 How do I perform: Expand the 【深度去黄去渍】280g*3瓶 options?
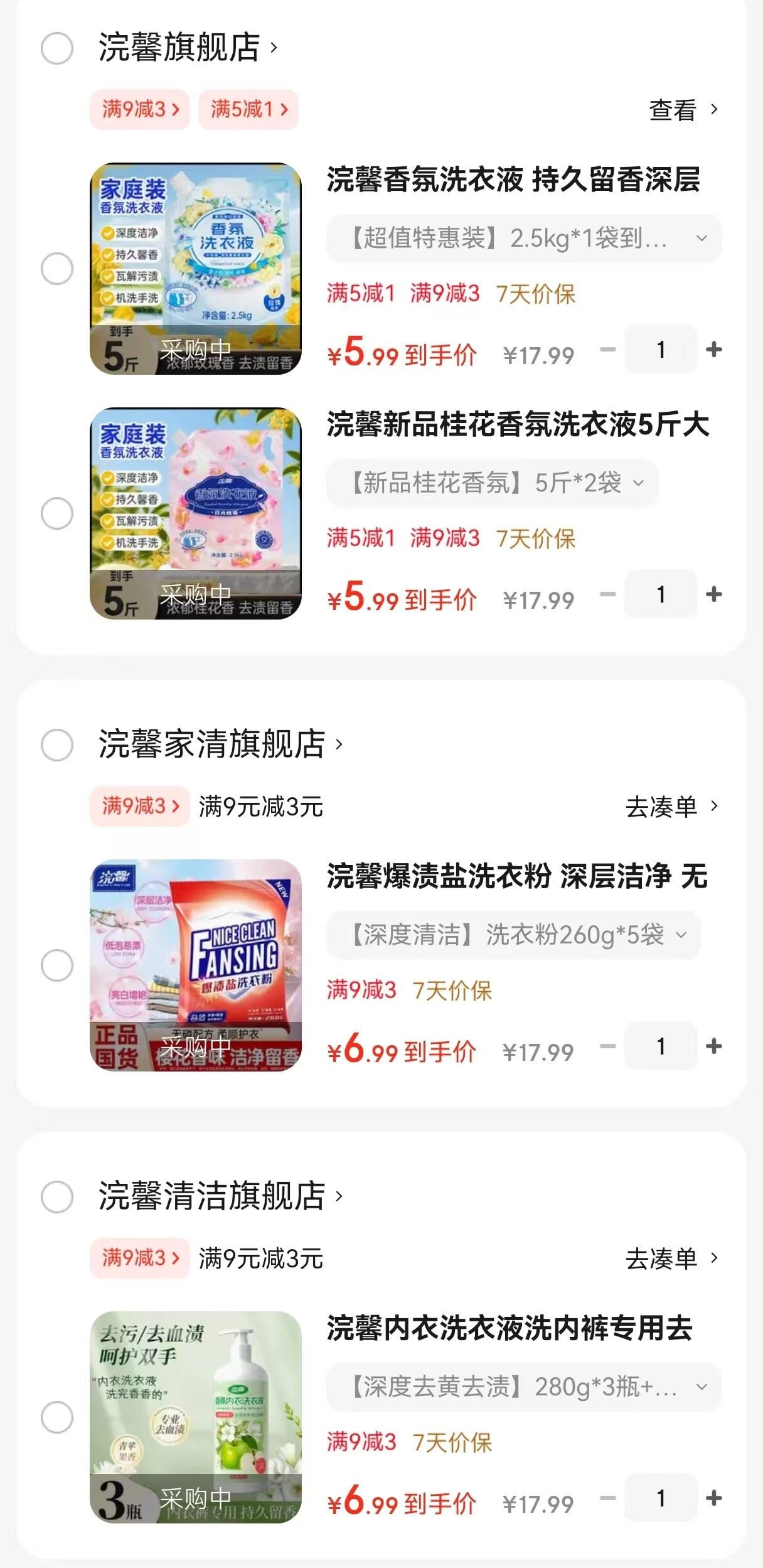(x=523, y=1387)
